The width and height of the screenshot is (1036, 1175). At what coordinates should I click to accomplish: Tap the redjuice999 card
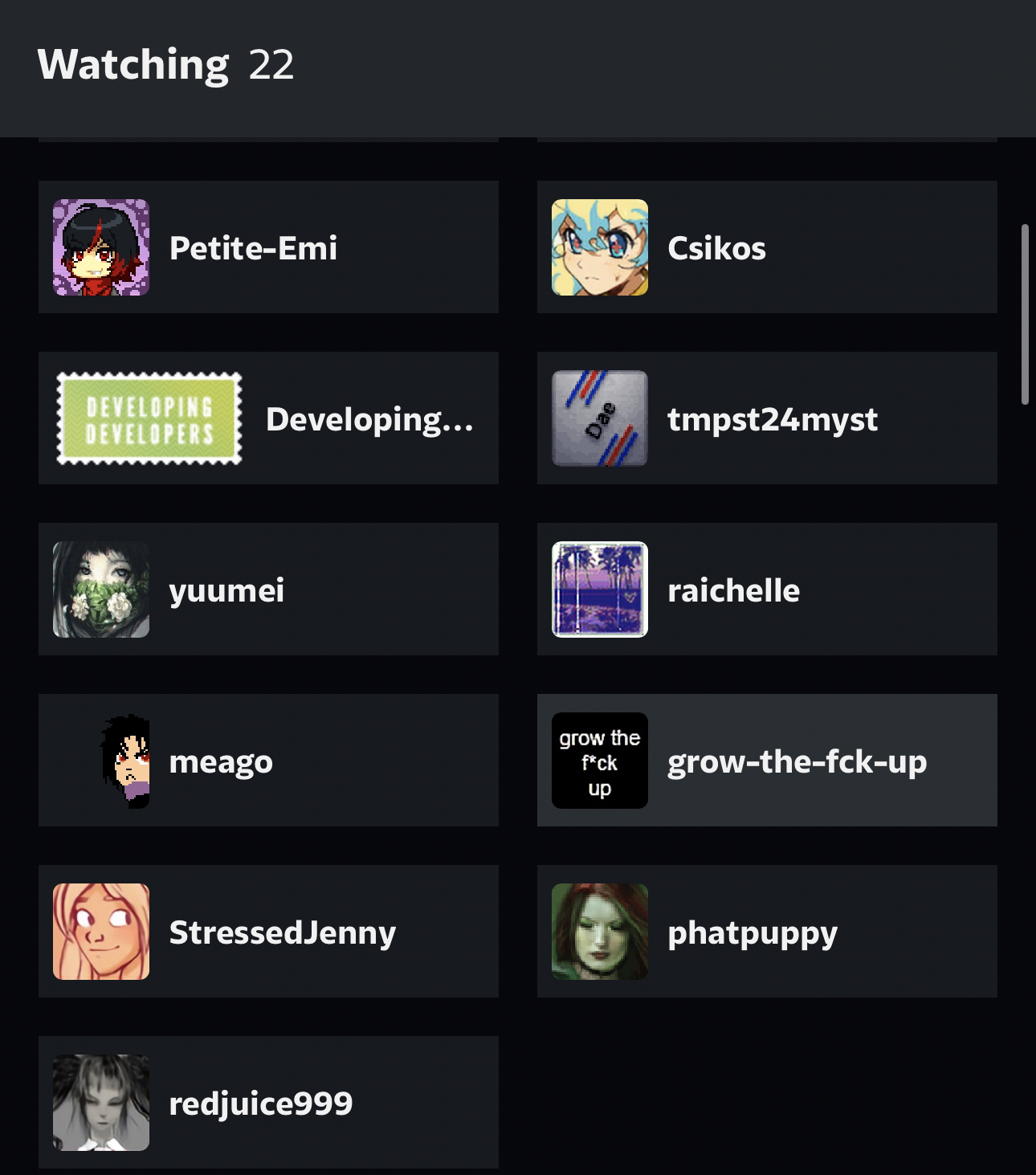point(268,1103)
